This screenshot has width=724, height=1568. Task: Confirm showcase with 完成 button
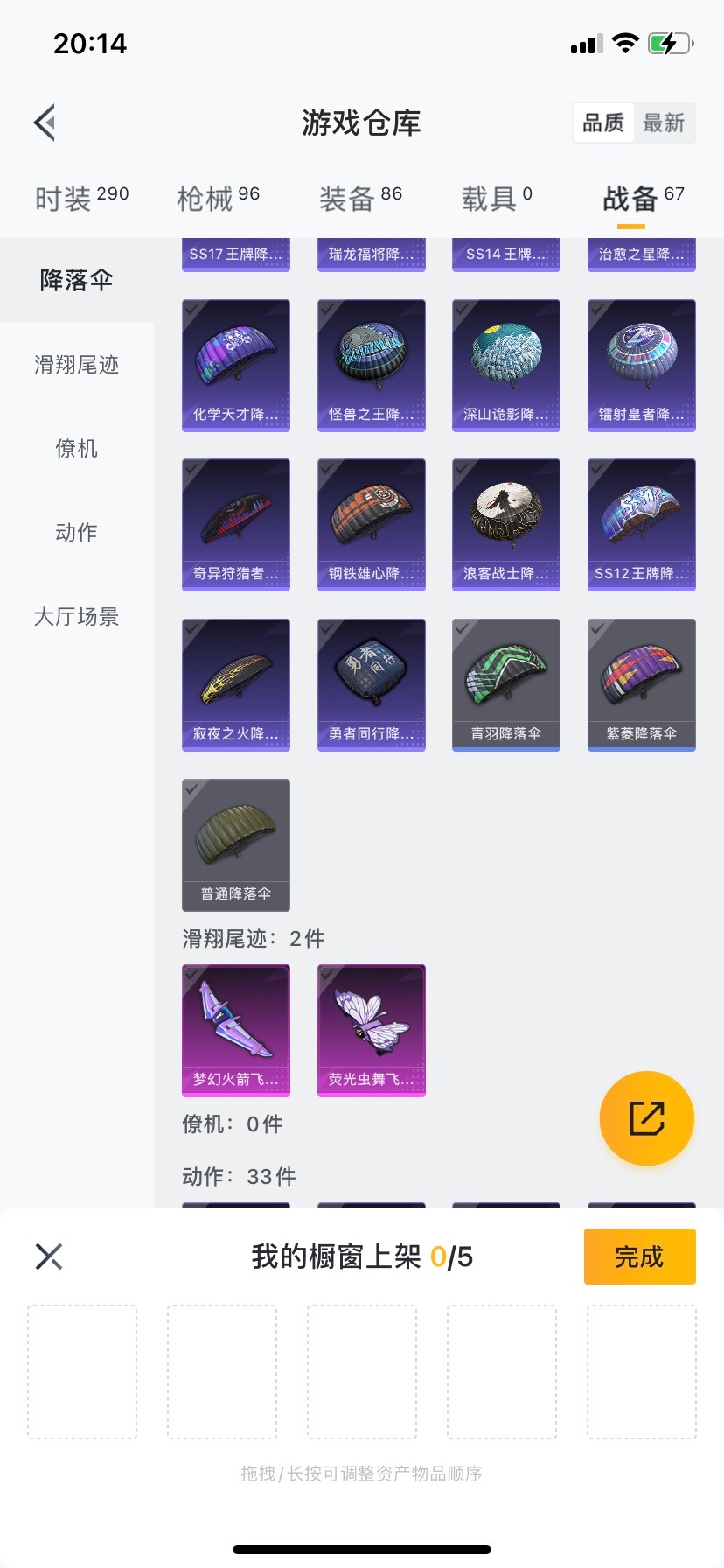639,1256
